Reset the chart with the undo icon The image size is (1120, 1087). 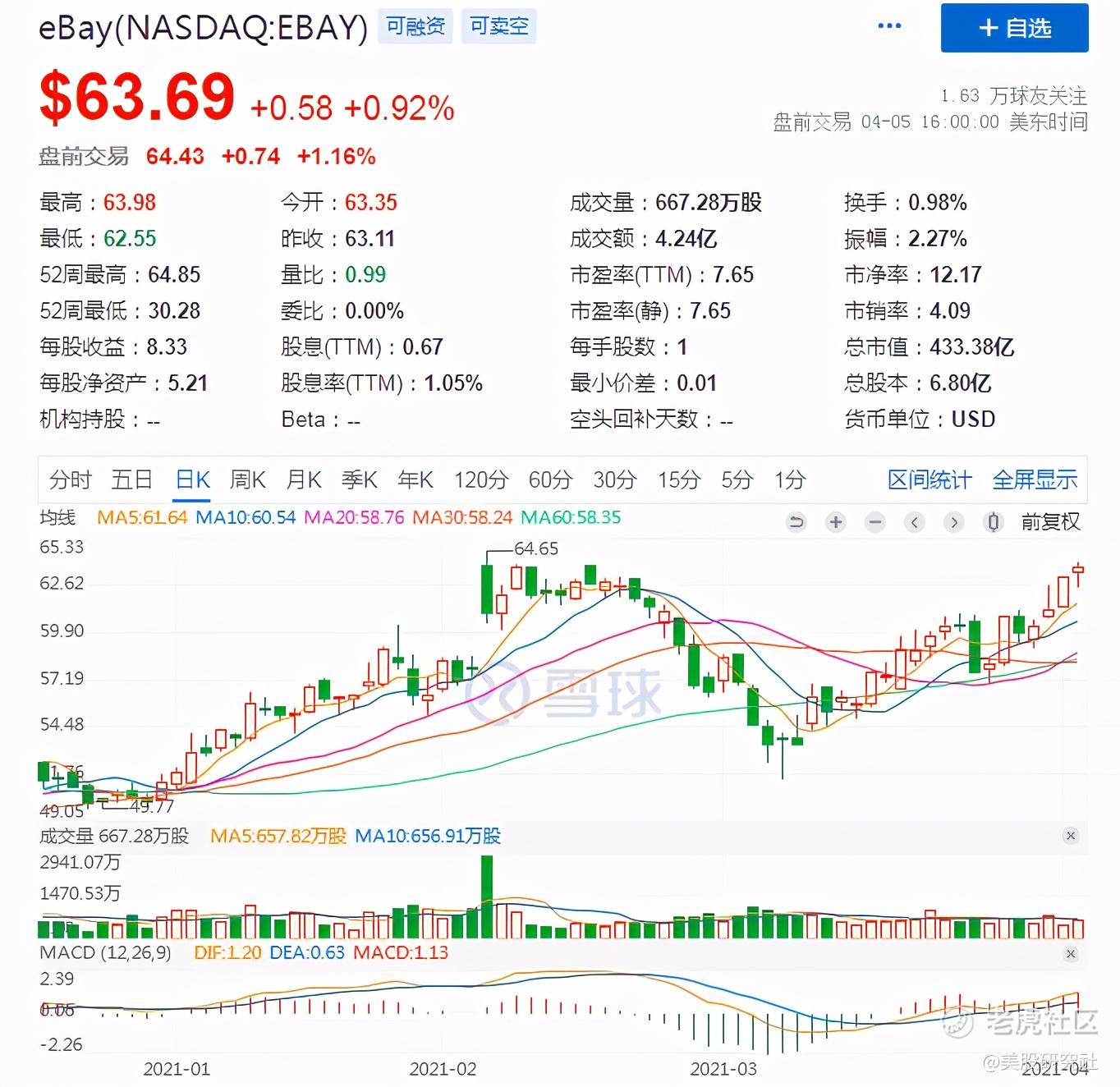point(796,522)
